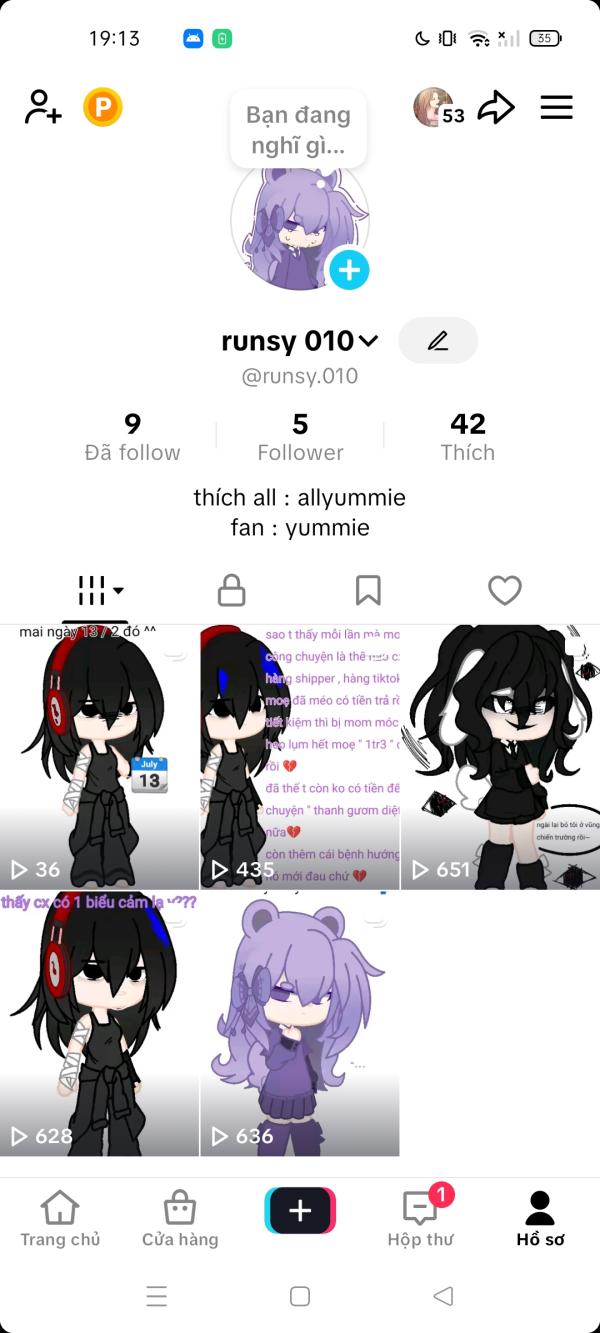The height and width of the screenshot is (1333, 600).
Task: Go to the Trang chủ tab
Action: coord(60,1218)
